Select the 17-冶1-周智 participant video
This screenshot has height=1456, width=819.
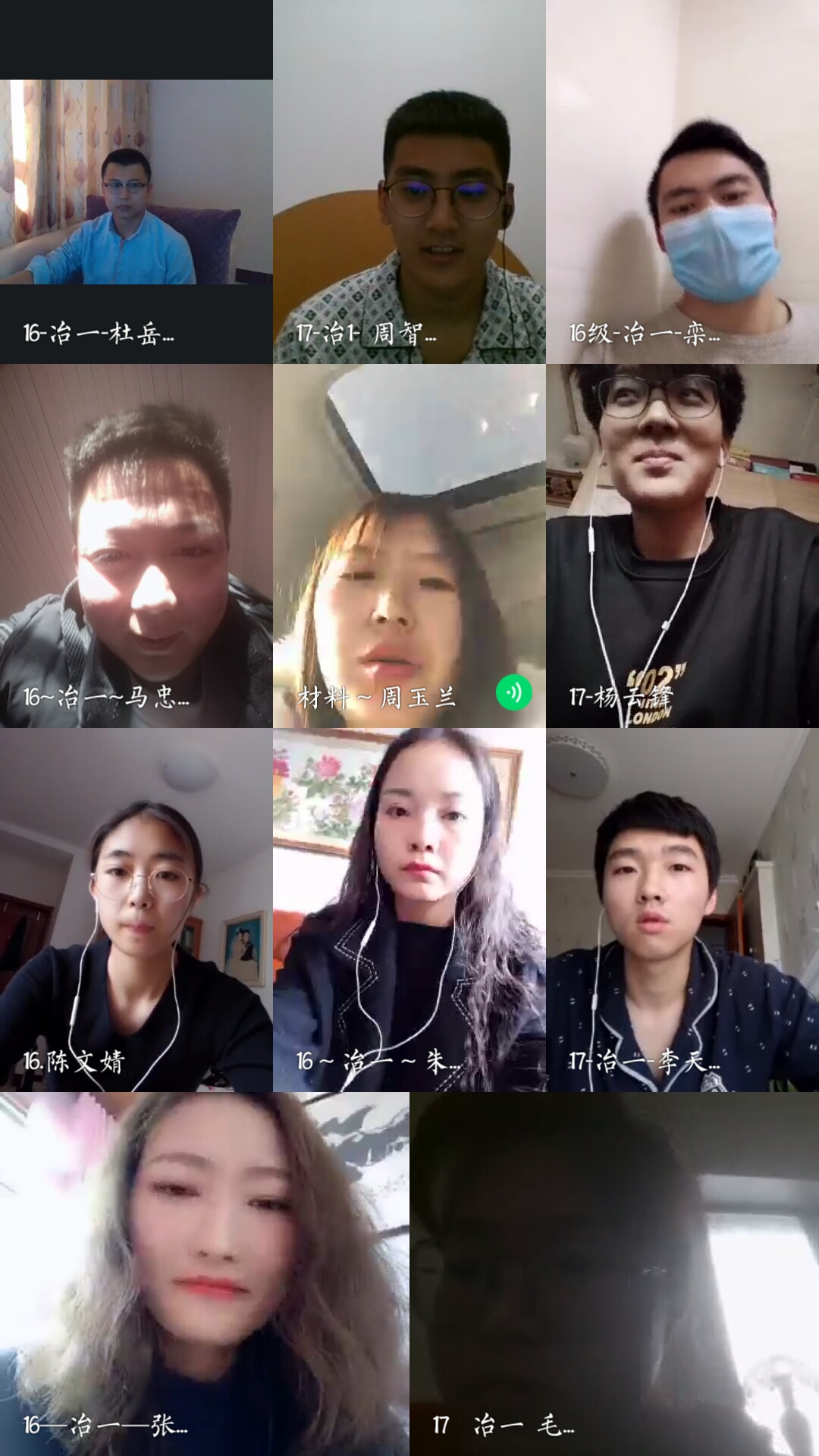point(409,182)
